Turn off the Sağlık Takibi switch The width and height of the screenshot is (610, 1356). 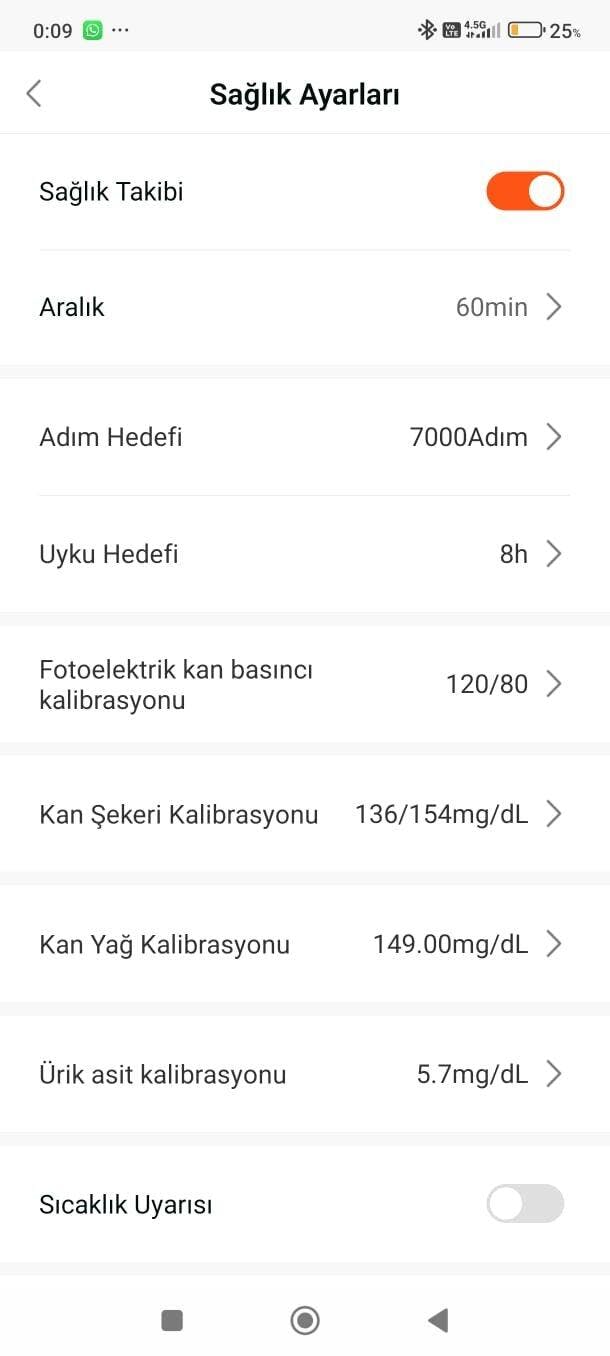(x=525, y=191)
